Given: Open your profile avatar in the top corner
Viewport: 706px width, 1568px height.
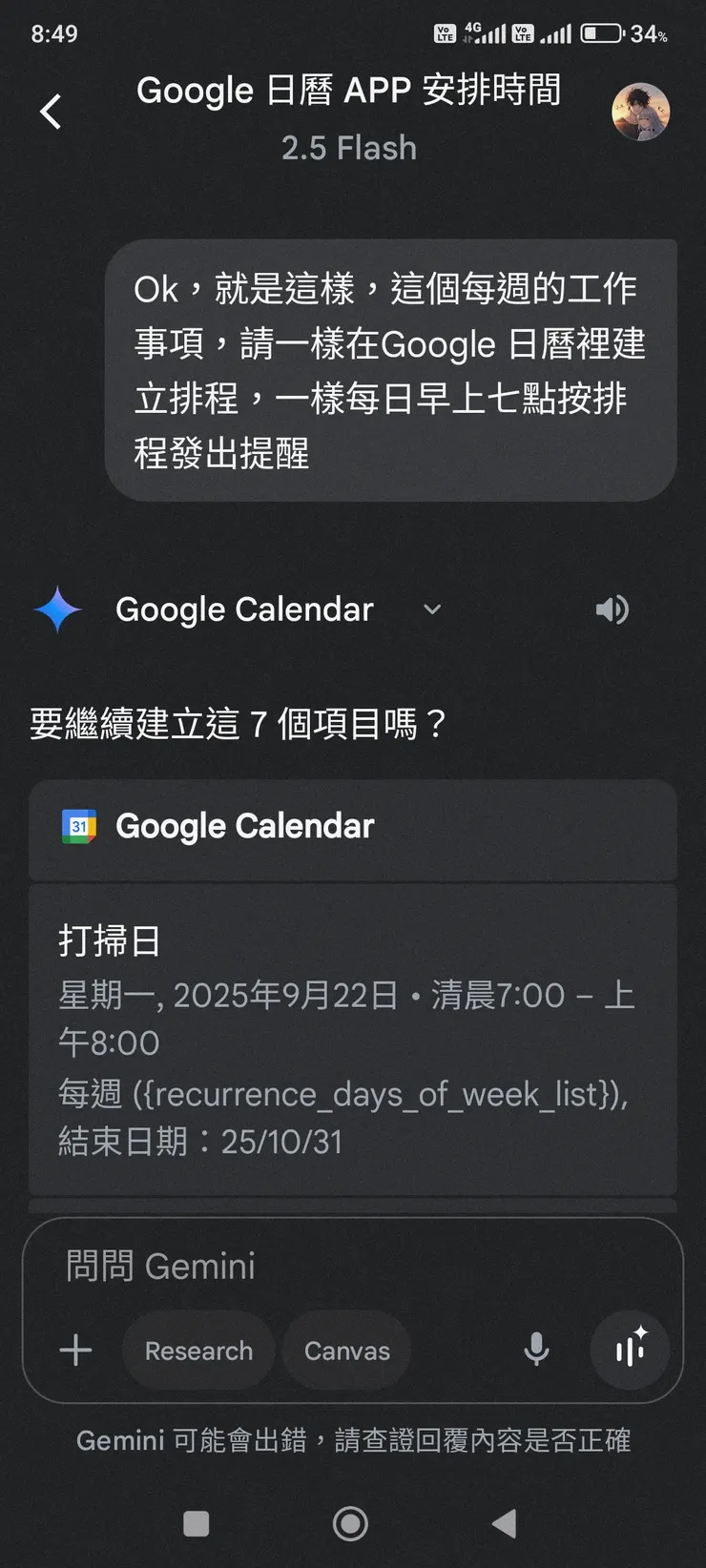Looking at the screenshot, I should (641, 111).
